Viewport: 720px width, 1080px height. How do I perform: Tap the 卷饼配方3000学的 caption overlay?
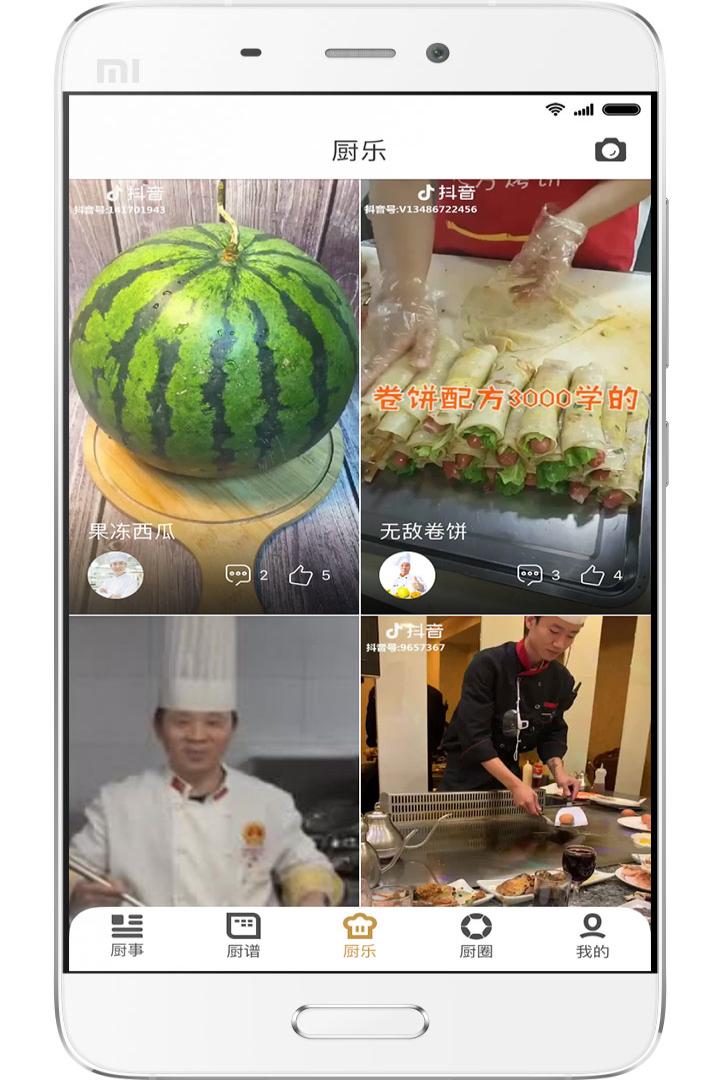(x=508, y=395)
